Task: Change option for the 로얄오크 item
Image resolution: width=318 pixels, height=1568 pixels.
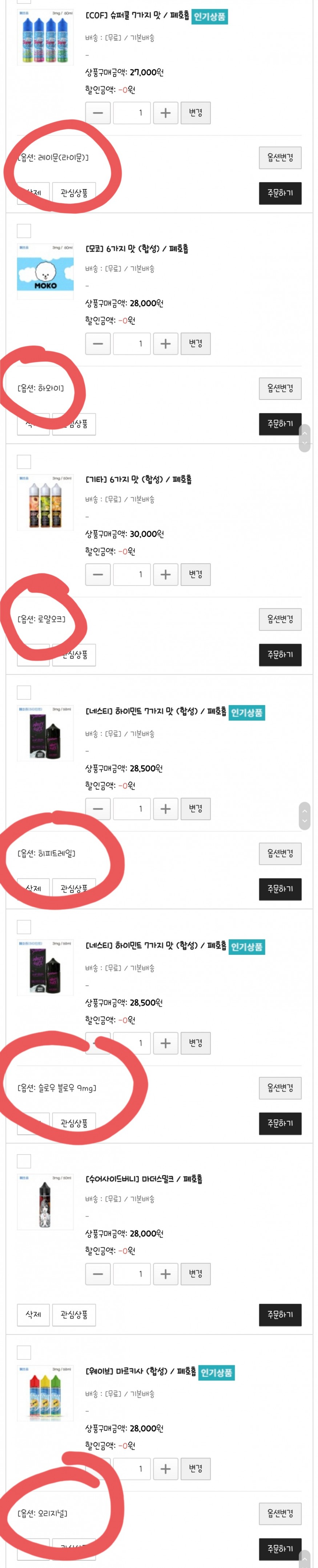Action: click(279, 619)
